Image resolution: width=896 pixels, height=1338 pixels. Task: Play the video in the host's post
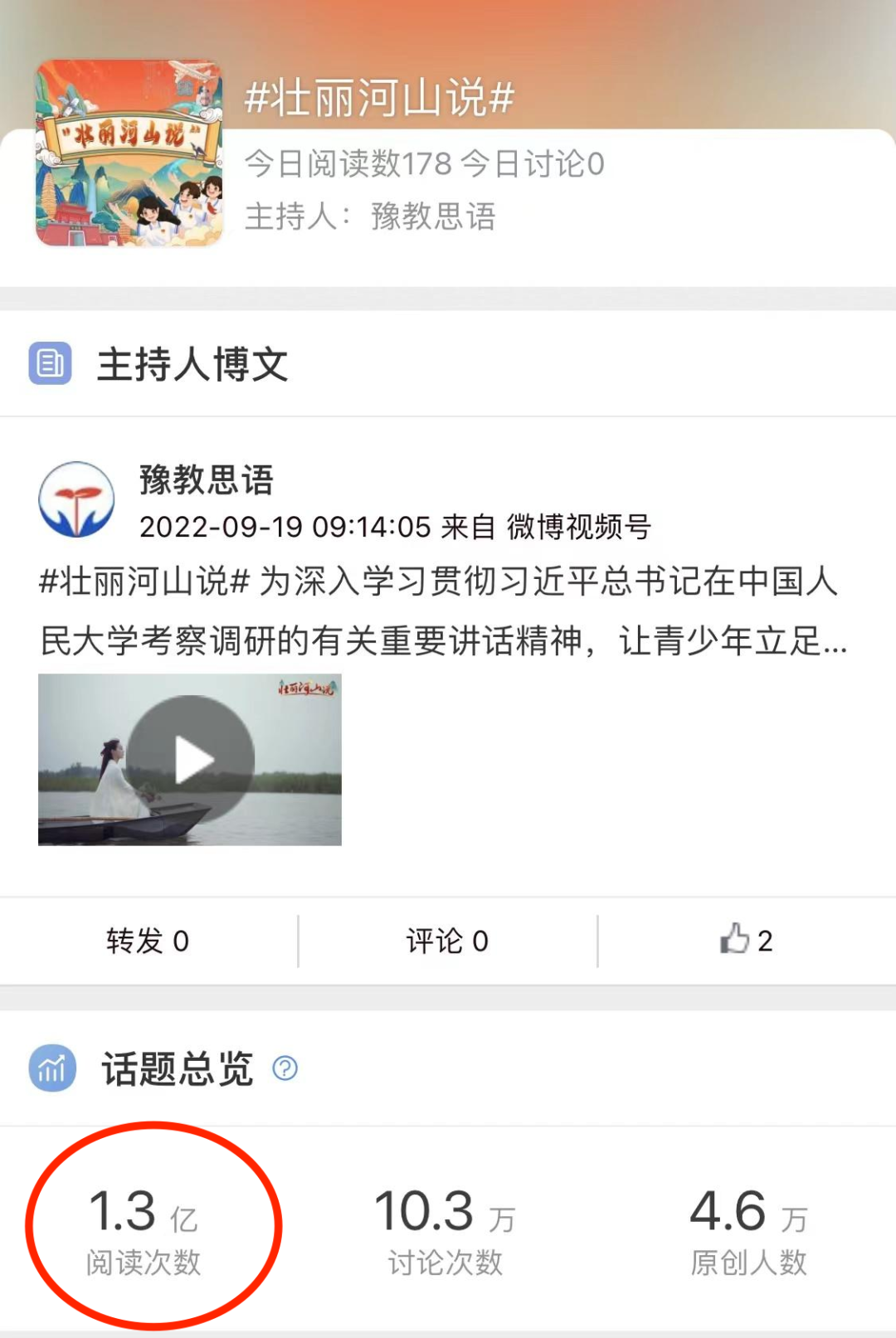point(190,759)
